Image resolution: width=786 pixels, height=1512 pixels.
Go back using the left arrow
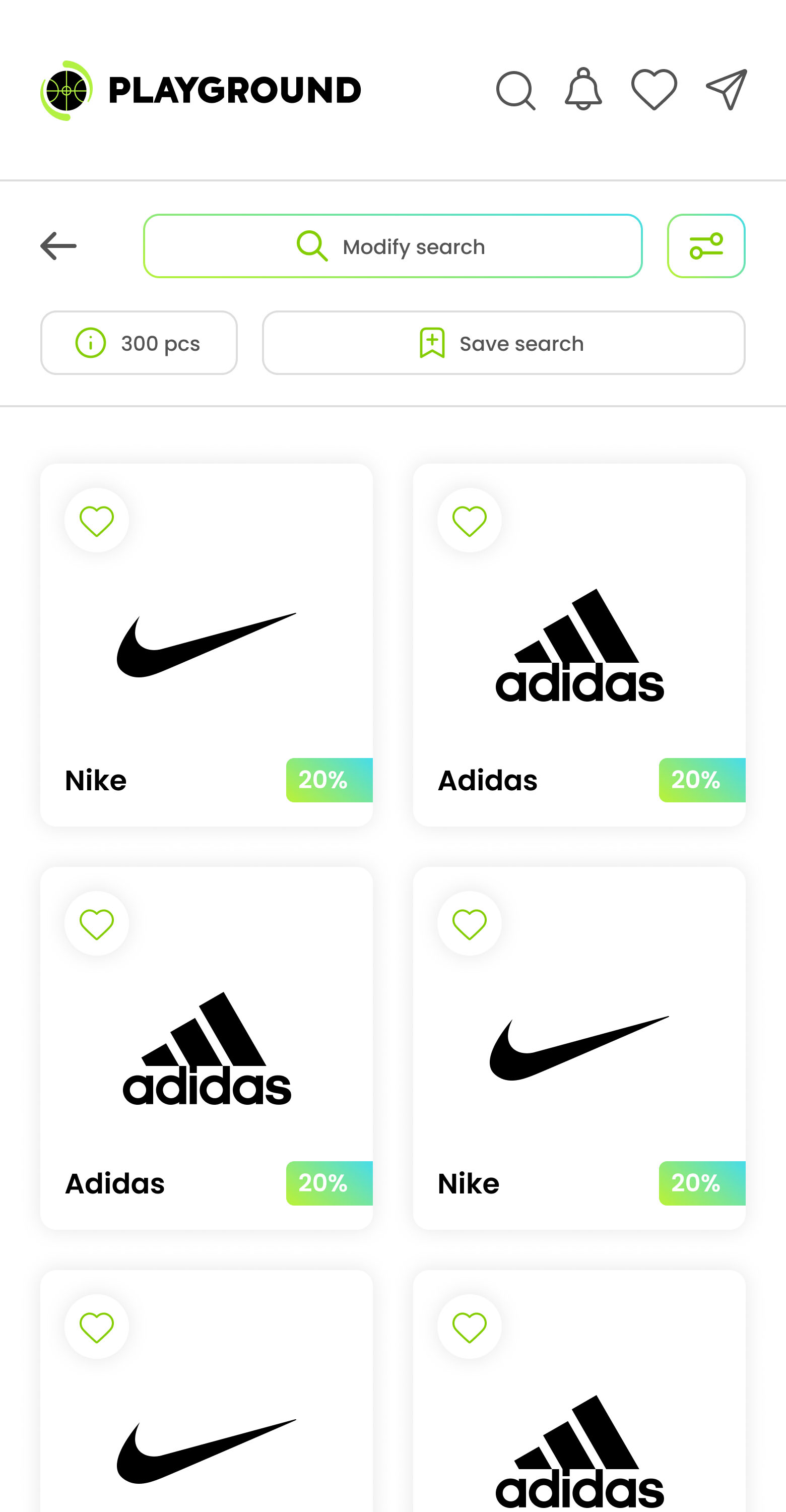click(58, 246)
